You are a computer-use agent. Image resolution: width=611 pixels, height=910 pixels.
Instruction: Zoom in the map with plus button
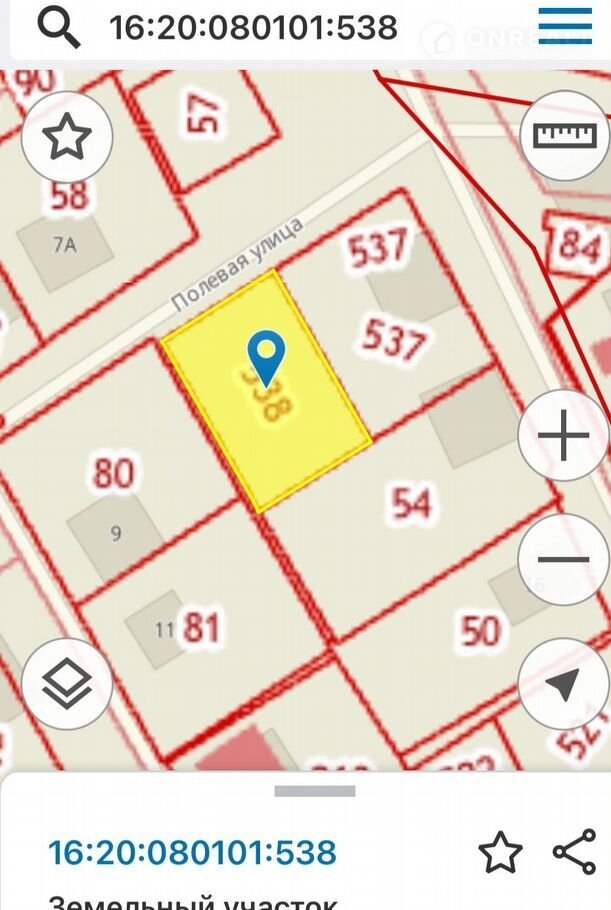pos(564,437)
